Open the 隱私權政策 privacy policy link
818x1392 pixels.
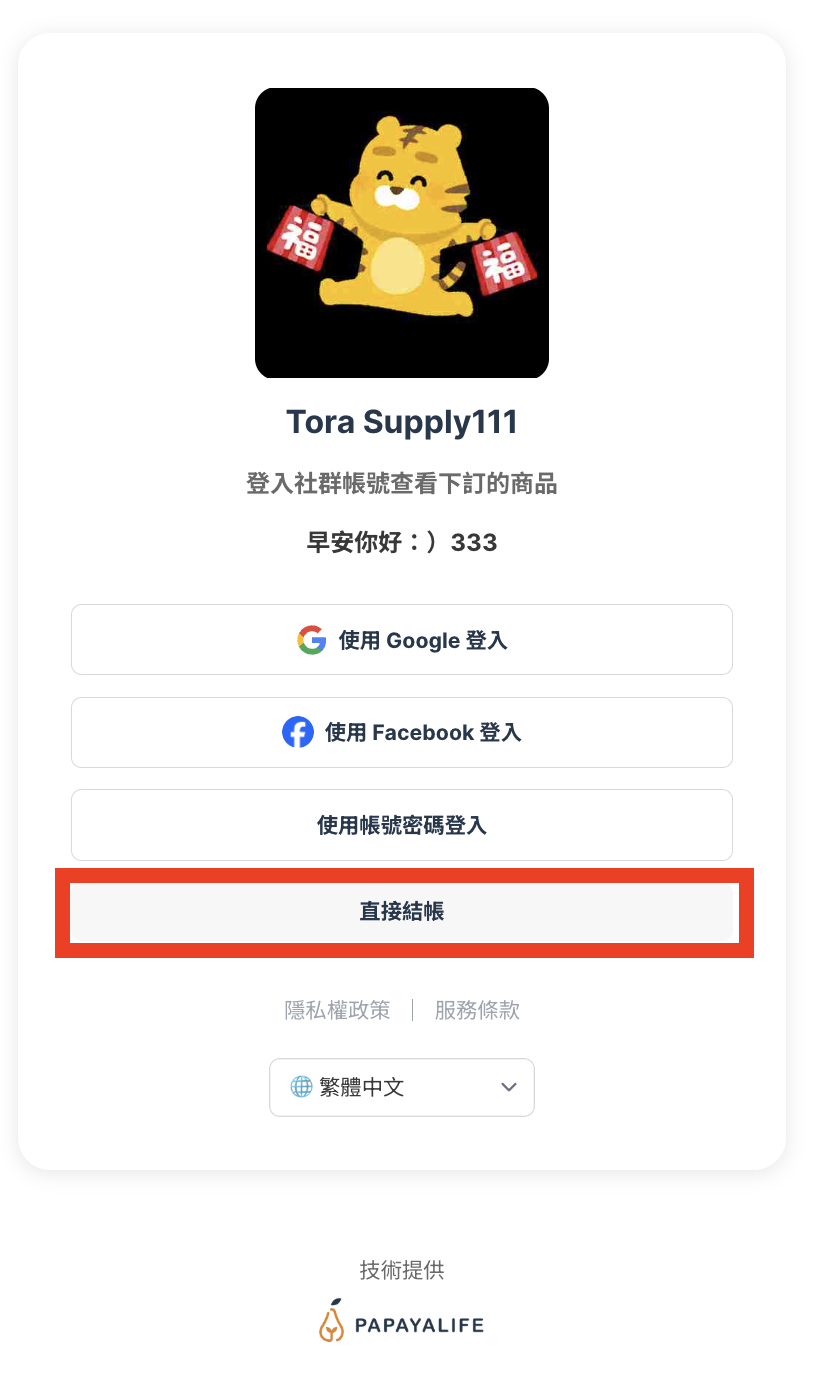pos(337,1010)
